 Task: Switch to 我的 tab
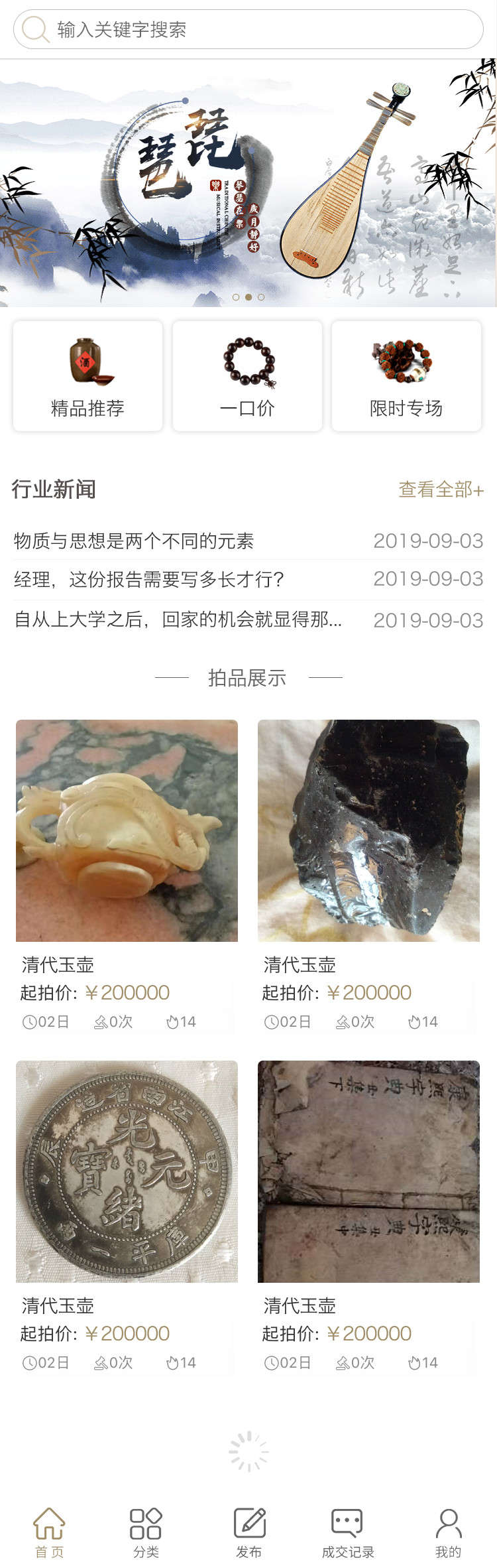click(448, 1532)
